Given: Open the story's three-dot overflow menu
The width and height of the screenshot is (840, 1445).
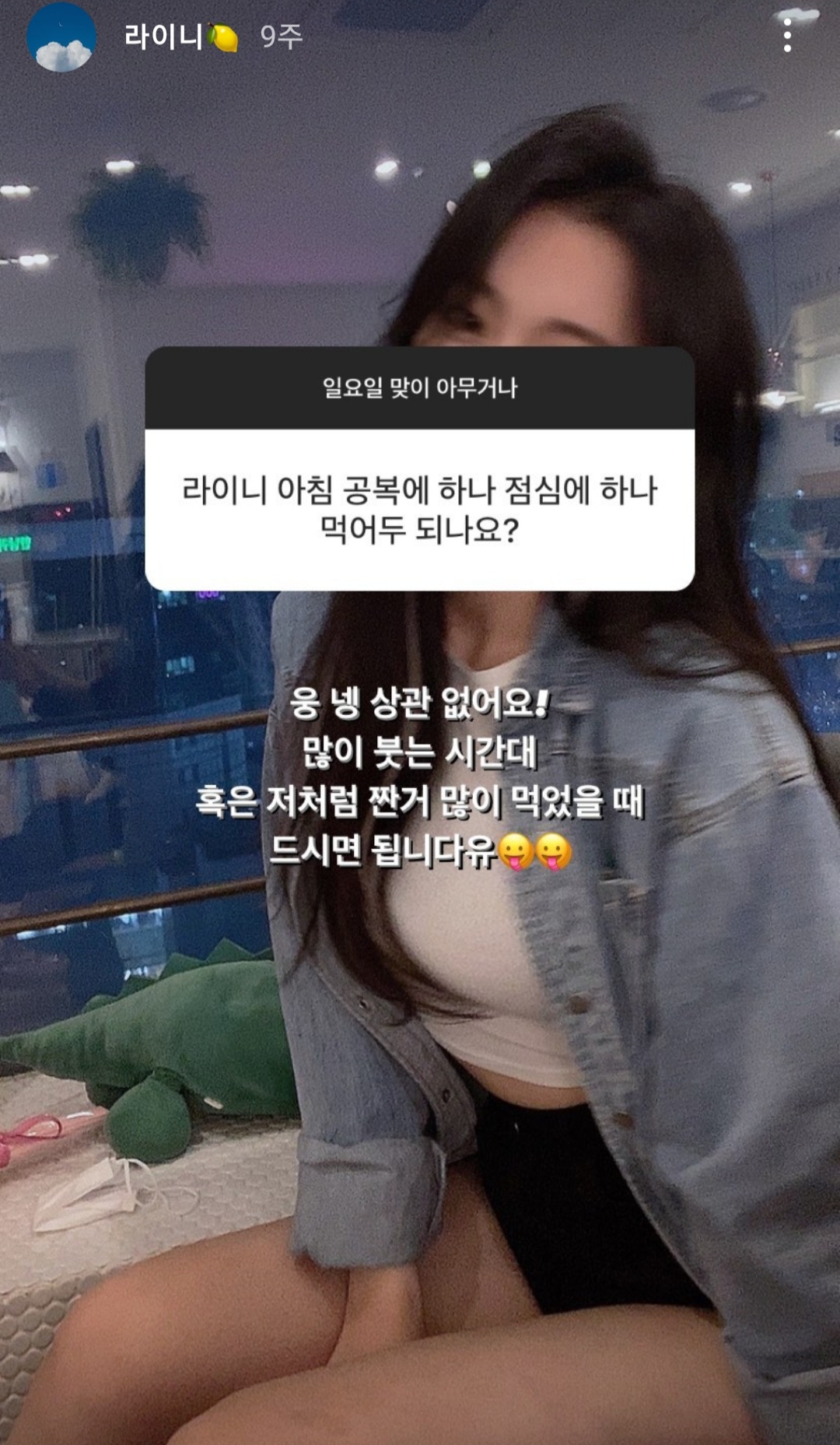Looking at the screenshot, I should (x=787, y=37).
